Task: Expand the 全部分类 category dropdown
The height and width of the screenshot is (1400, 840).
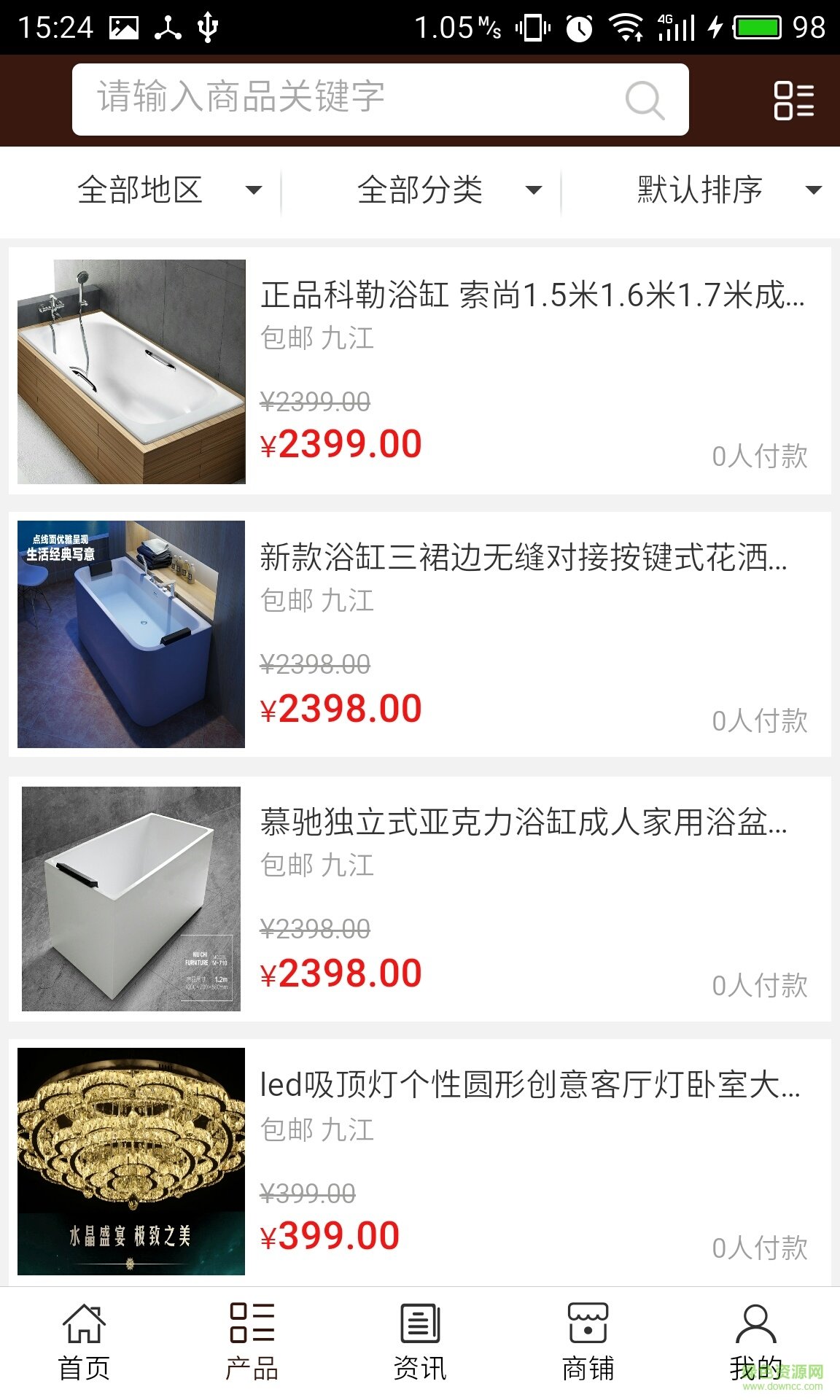Action: point(448,190)
